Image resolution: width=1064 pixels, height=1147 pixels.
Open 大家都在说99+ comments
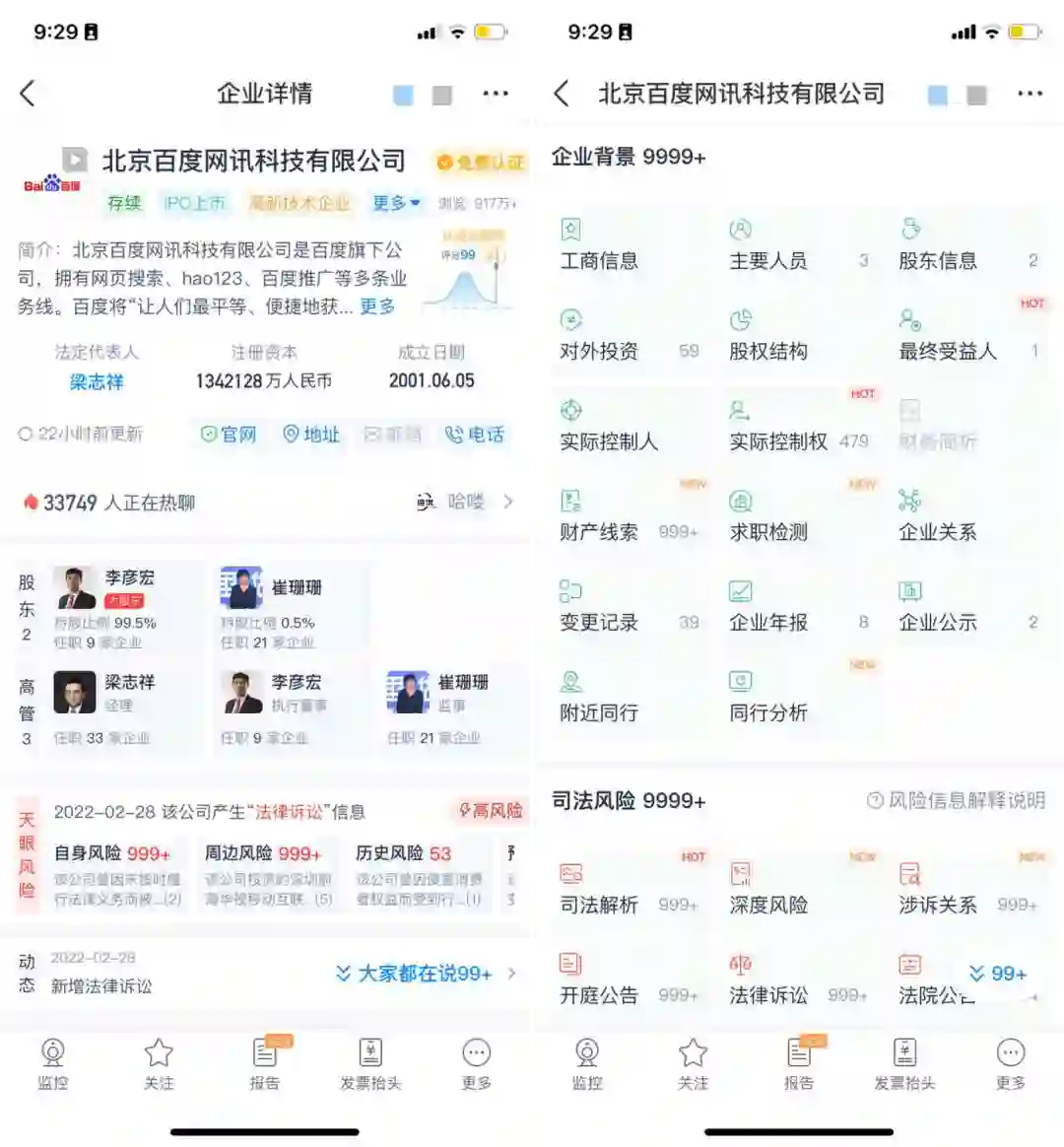pyautogui.click(x=425, y=974)
